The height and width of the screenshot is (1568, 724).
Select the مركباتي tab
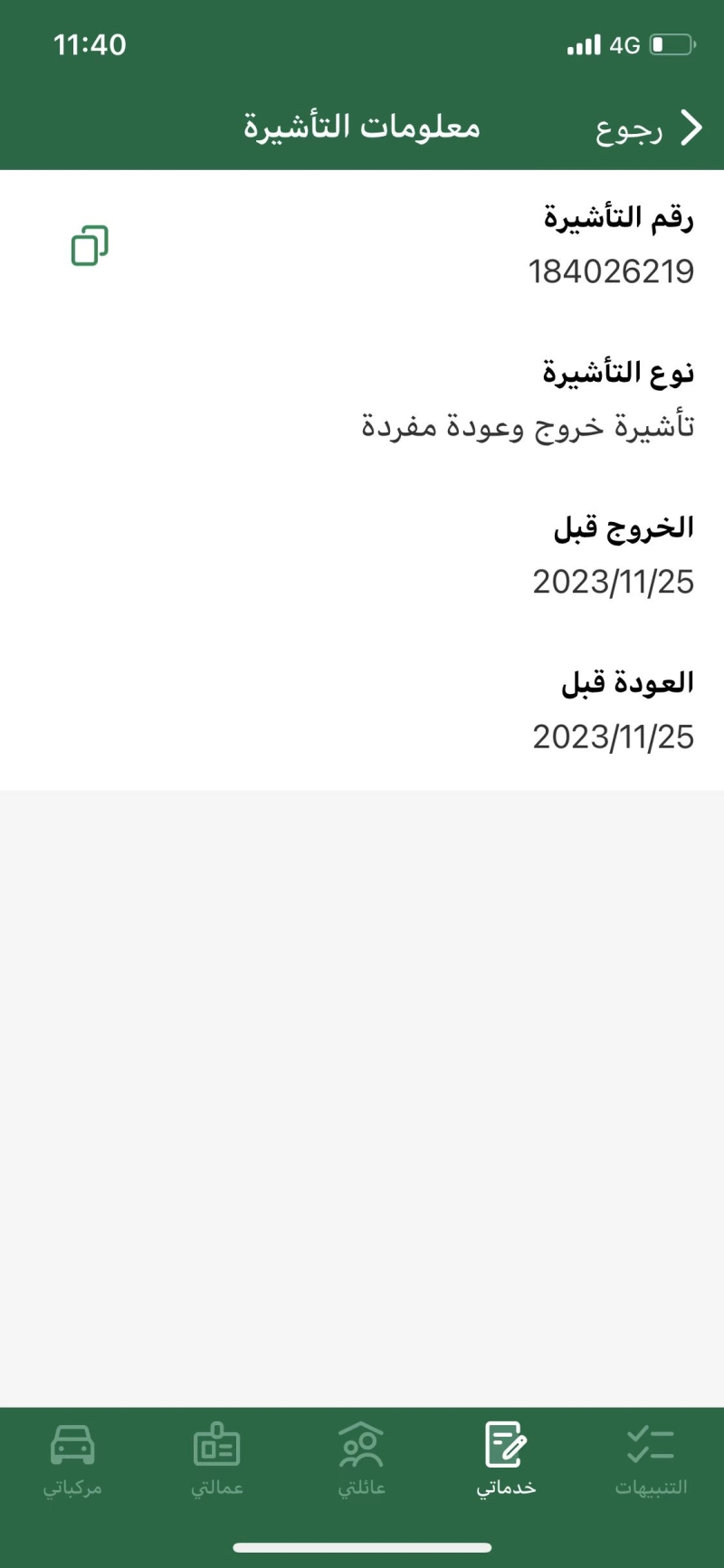[x=72, y=1460]
